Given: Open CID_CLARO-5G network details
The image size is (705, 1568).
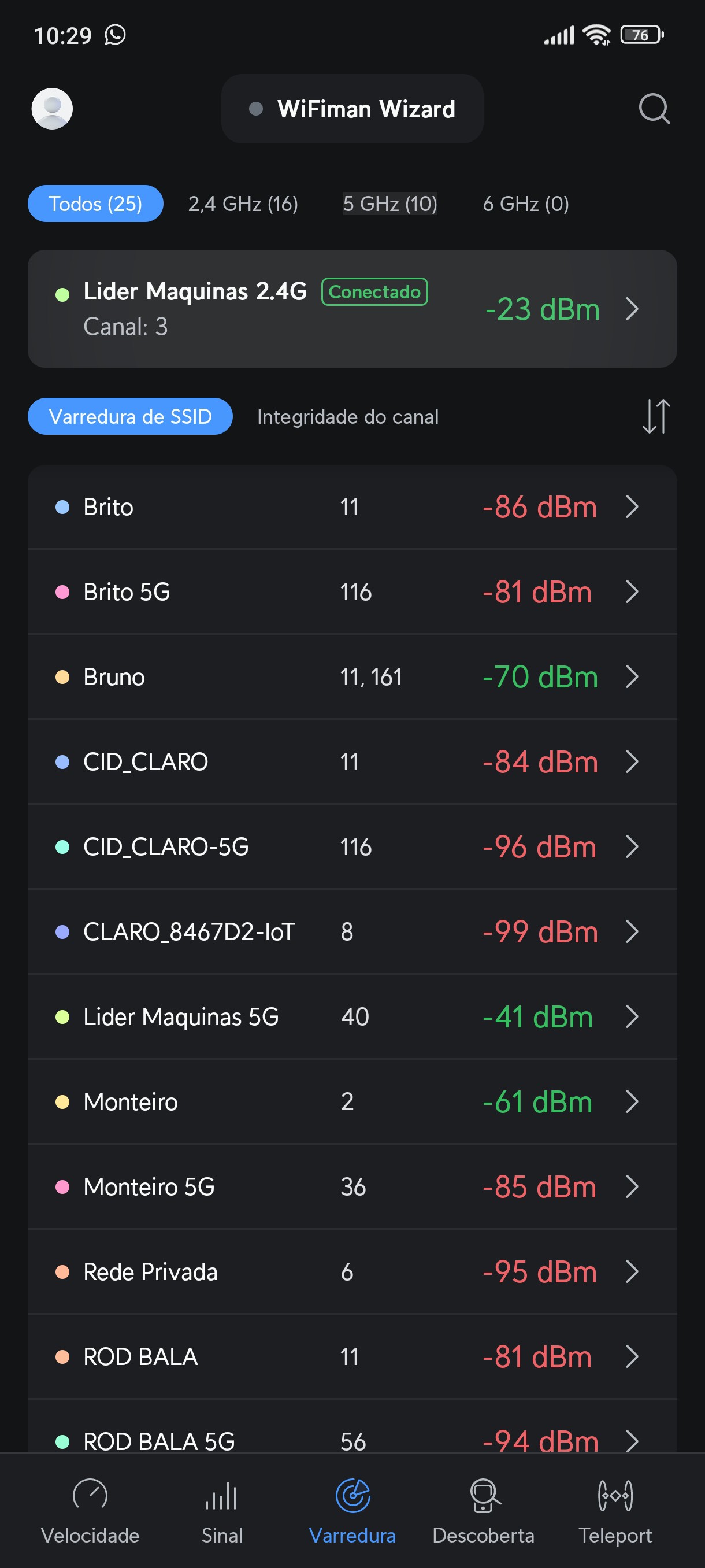Looking at the screenshot, I should [352, 846].
